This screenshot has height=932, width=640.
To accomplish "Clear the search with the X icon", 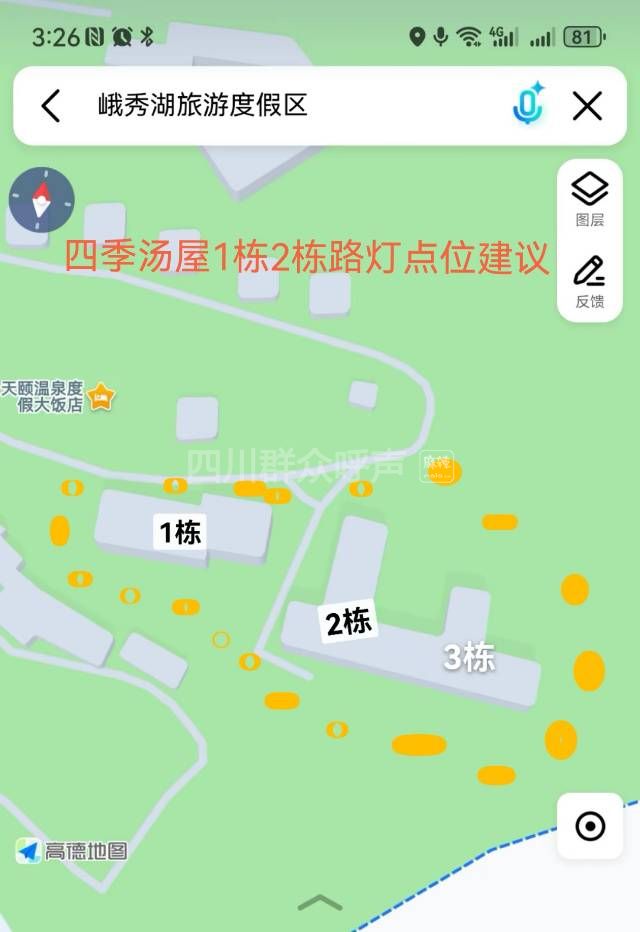I will coord(587,105).
